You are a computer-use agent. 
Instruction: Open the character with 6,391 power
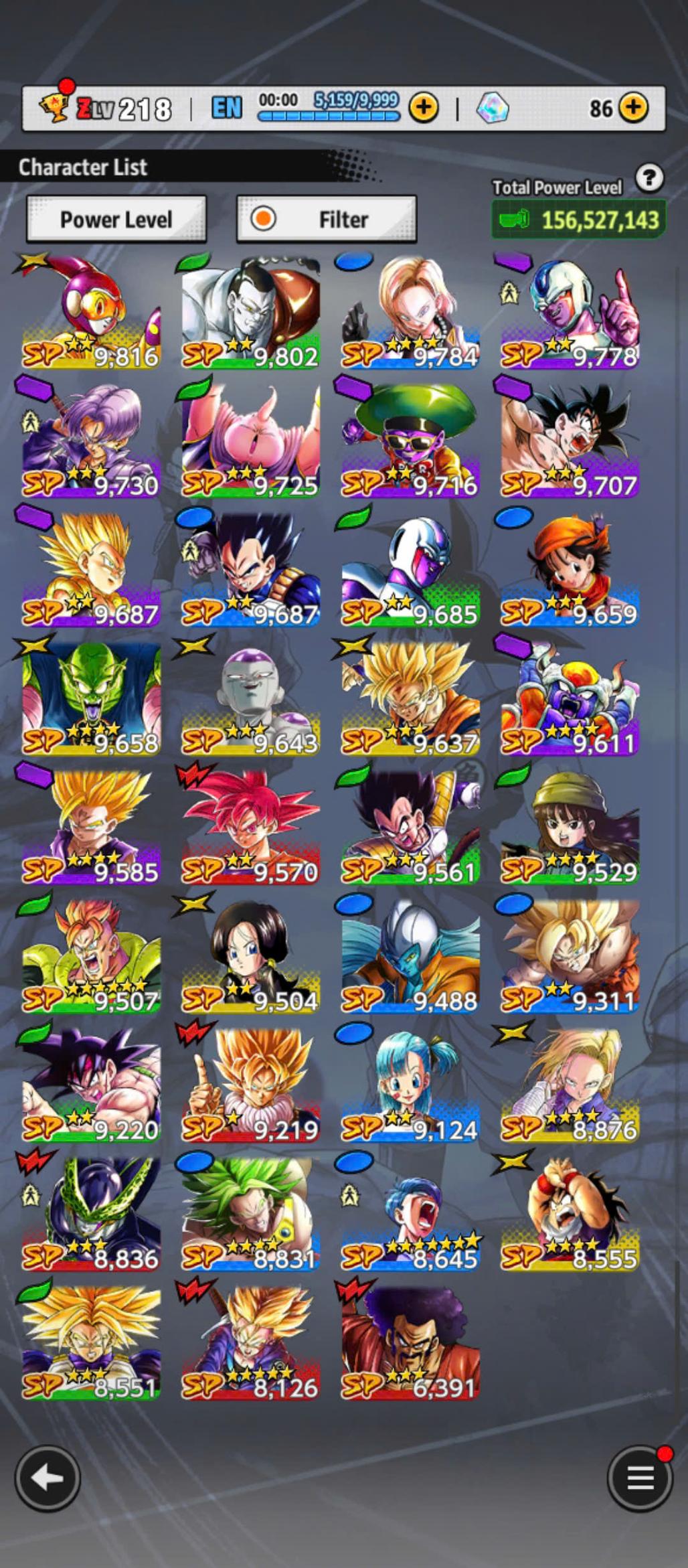(410, 1344)
